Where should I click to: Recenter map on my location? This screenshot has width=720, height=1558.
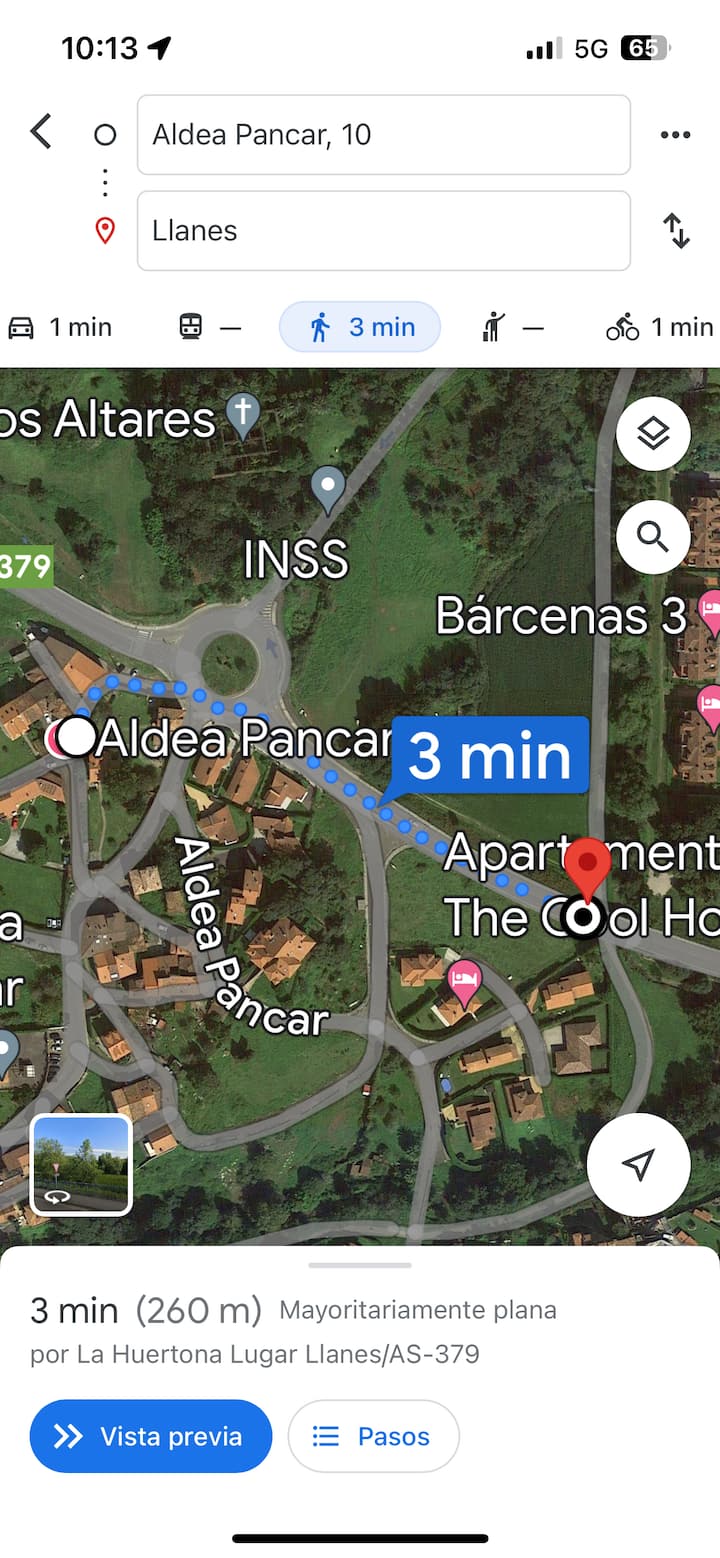pos(638,1165)
